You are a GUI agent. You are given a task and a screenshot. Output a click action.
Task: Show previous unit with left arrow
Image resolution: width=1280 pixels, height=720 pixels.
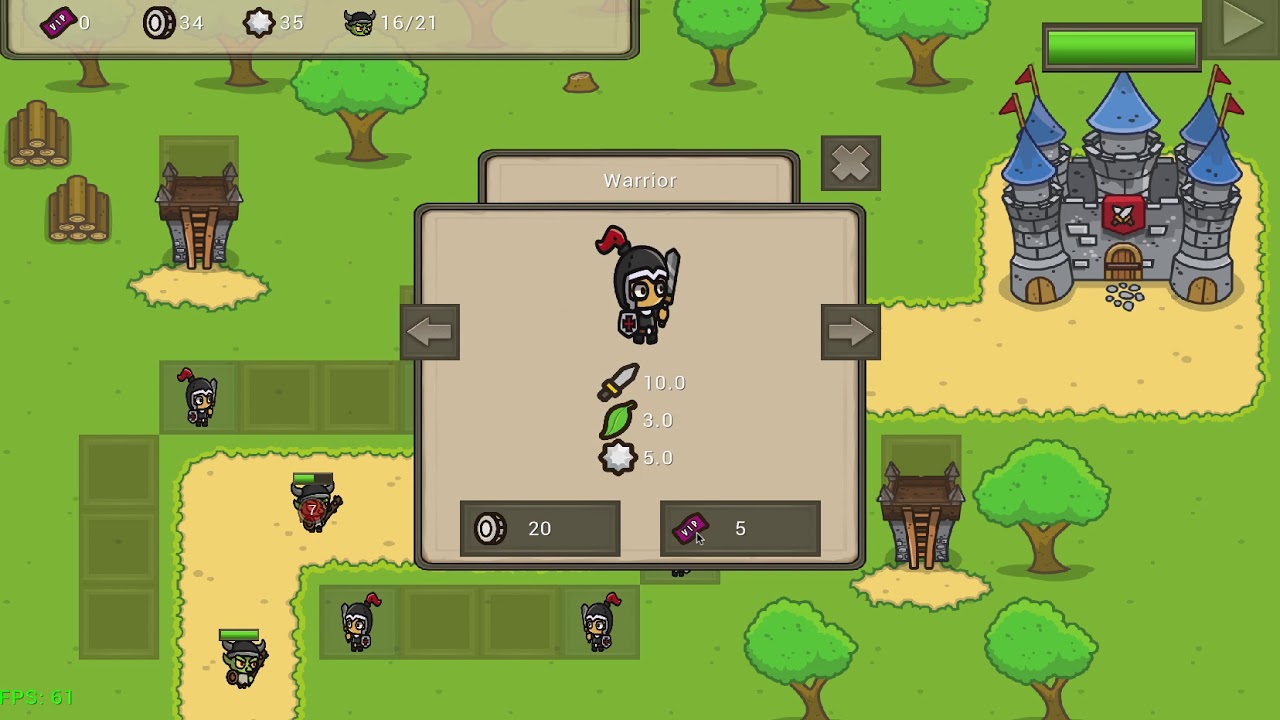430,332
